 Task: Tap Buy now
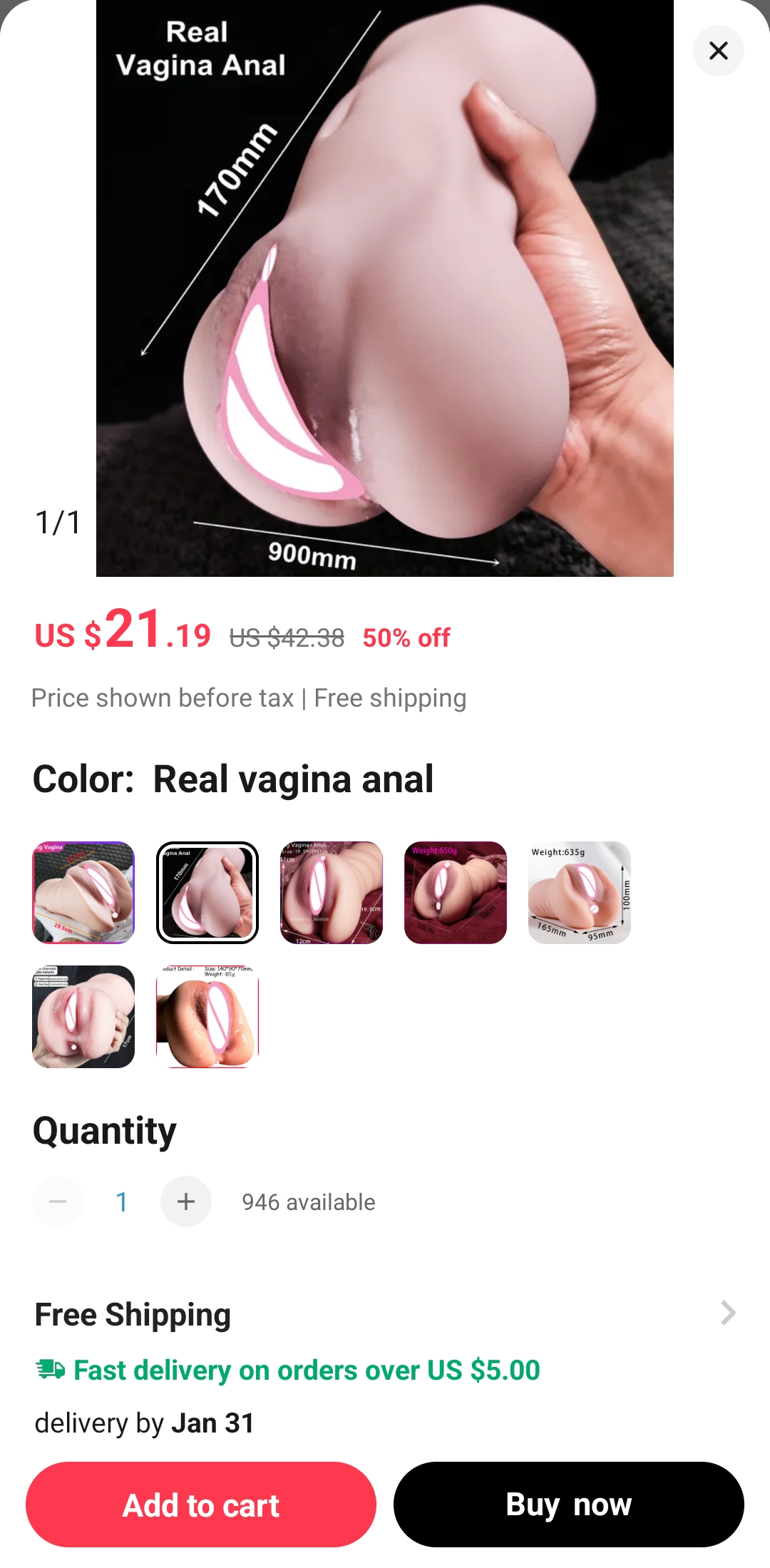569,1505
